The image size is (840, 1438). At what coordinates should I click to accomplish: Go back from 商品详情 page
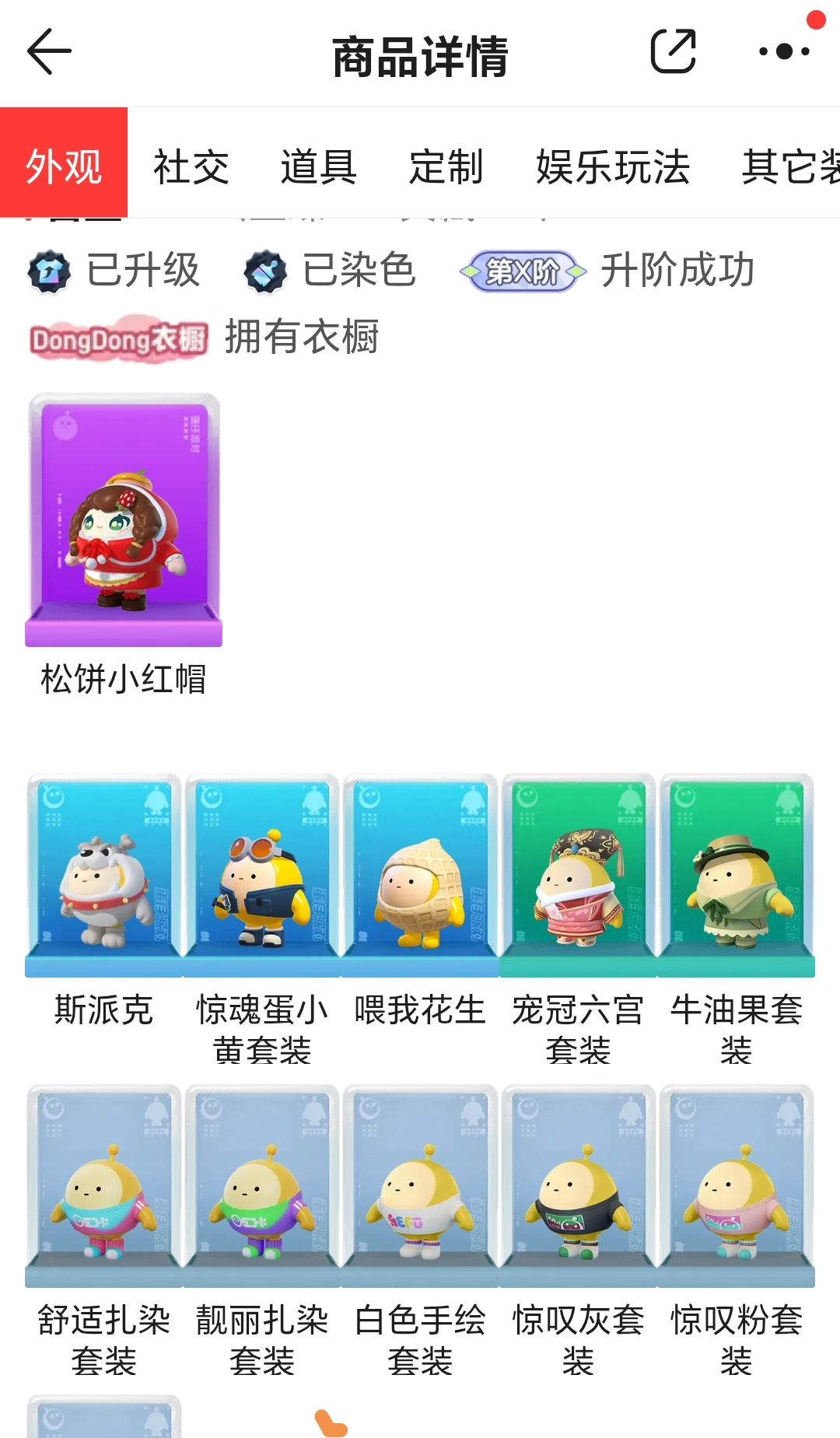(x=49, y=52)
